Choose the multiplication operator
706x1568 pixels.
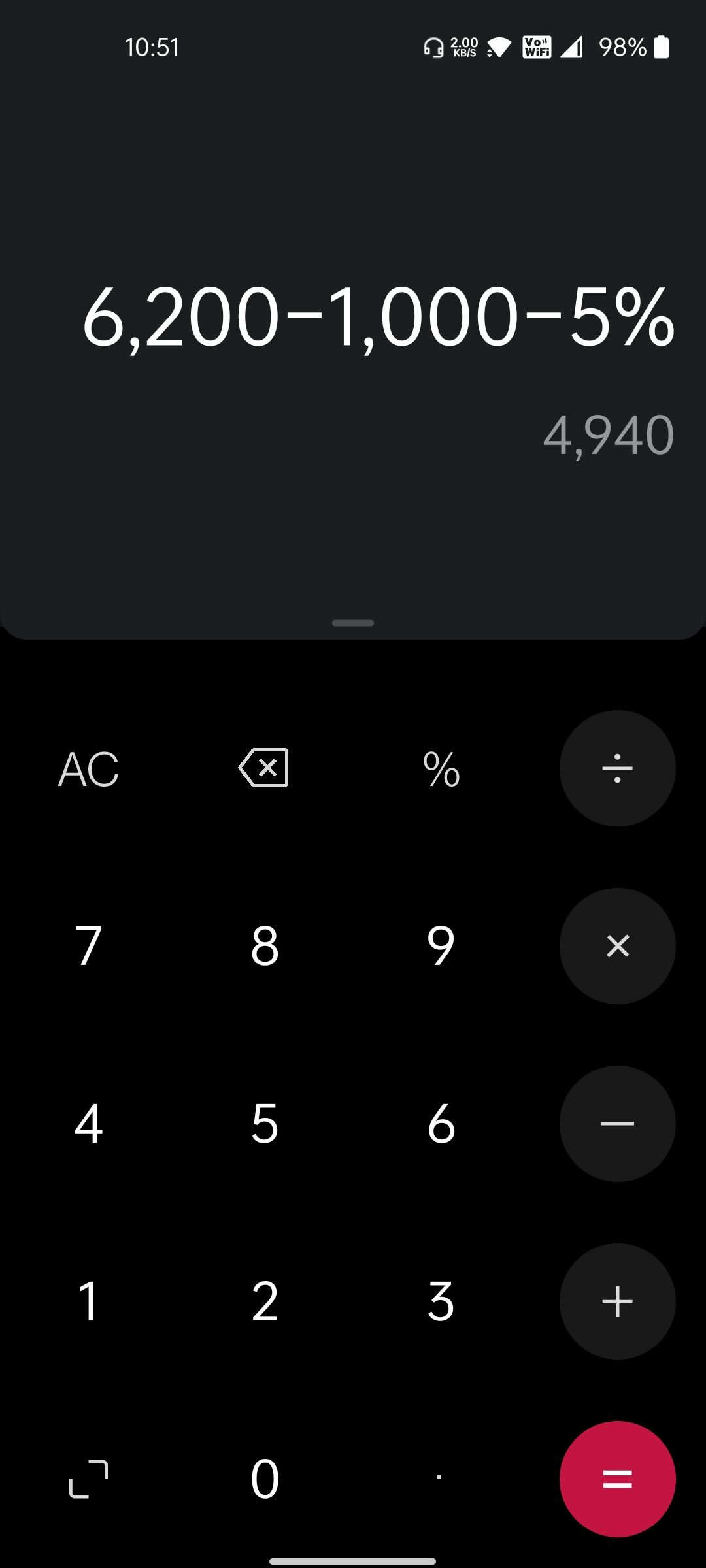(617, 946)
